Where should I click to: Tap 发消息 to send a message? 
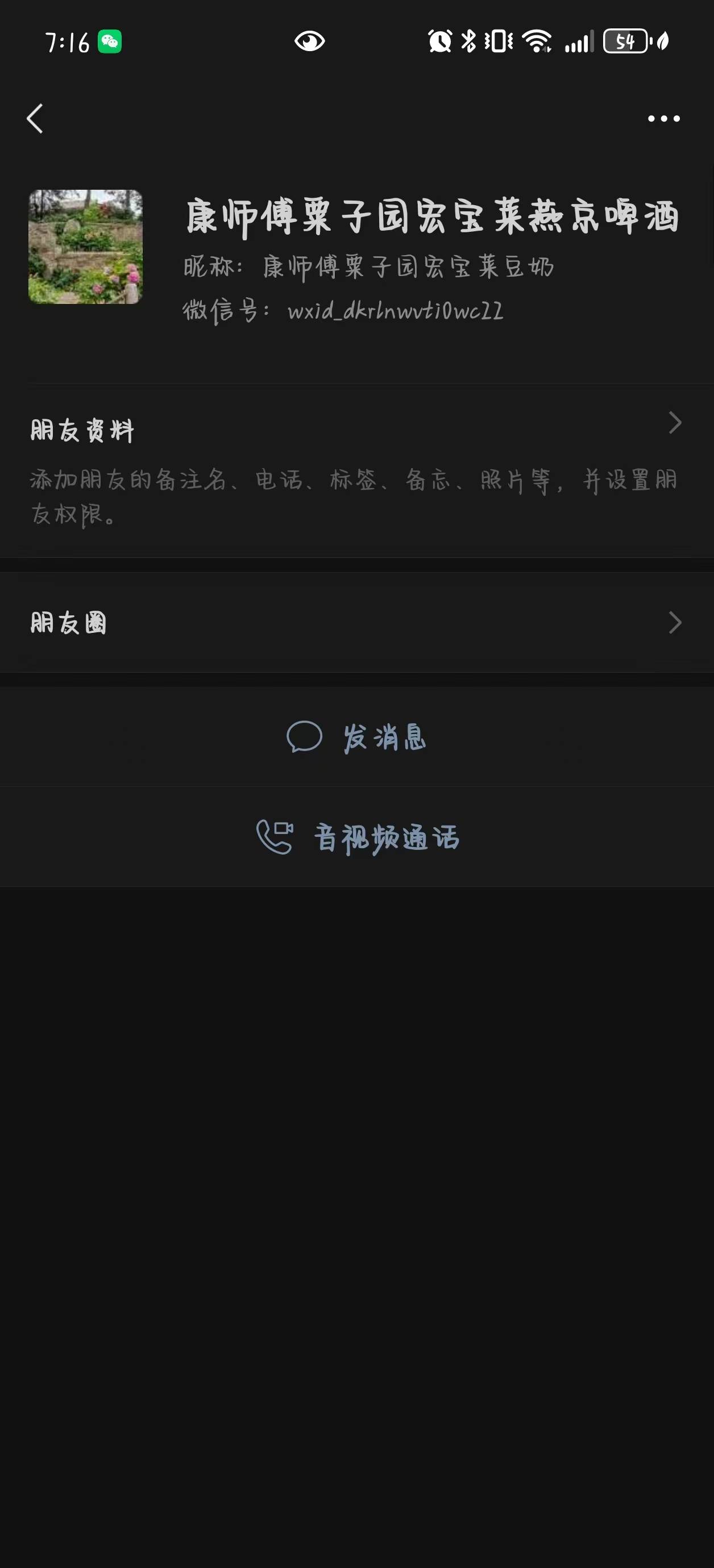[x=357, y=737]
